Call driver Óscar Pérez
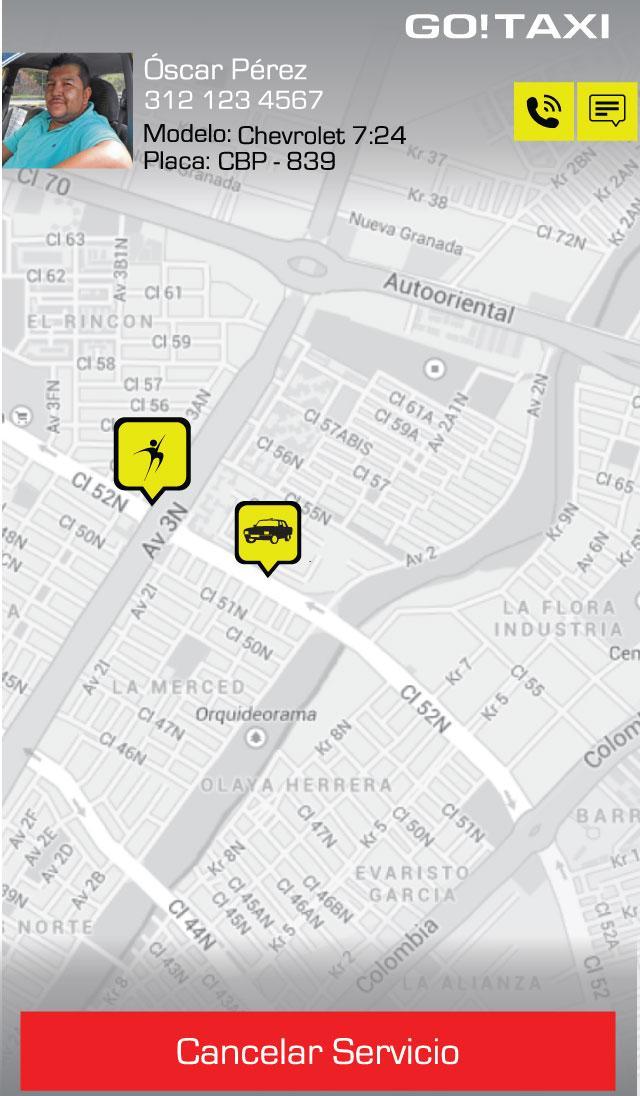The image size is (640, 1096). click(x=543, y=111)
